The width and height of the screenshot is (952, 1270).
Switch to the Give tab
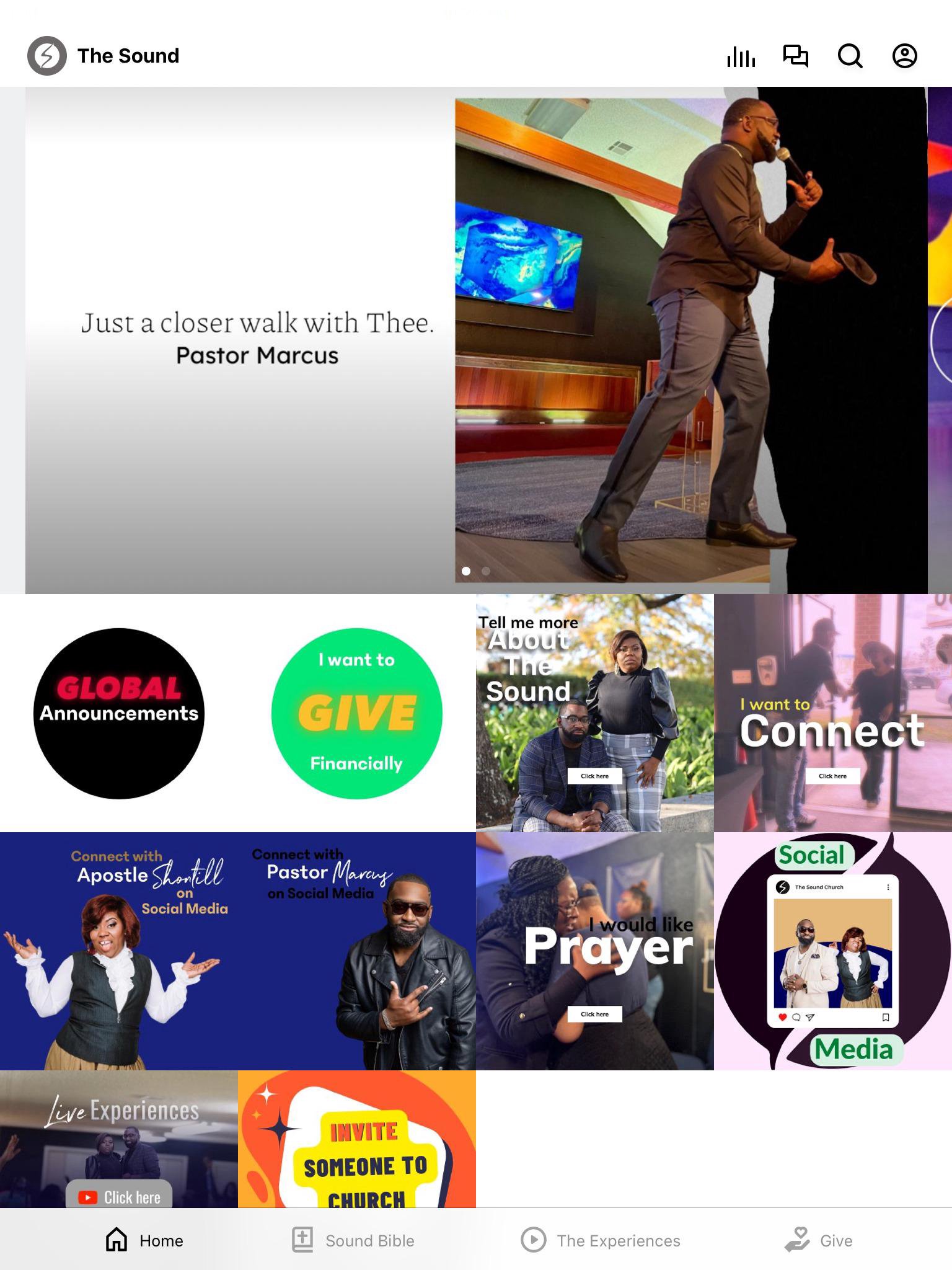(818, 1240)
